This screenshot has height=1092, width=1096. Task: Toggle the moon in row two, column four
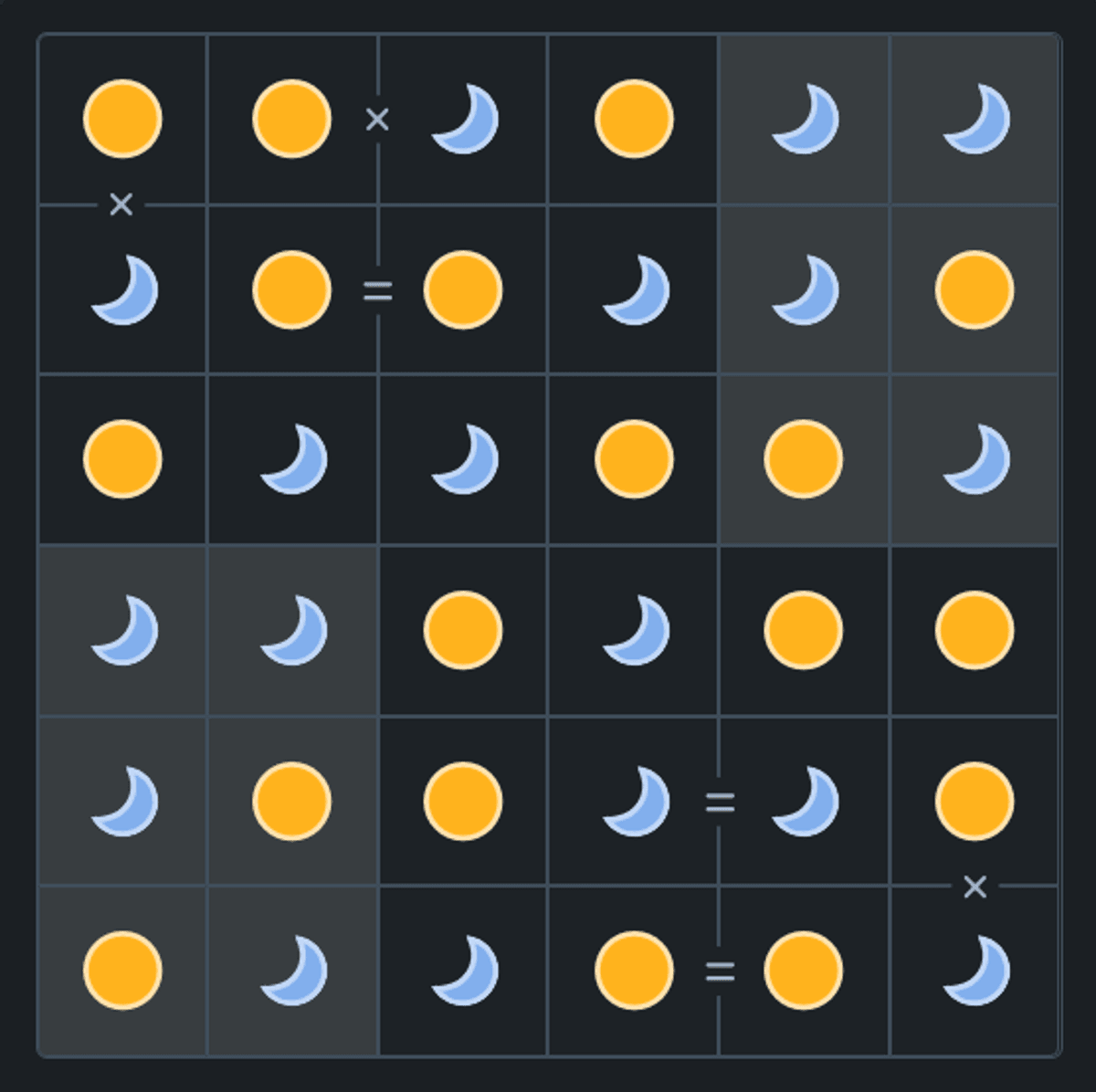(x=634, y=289)
